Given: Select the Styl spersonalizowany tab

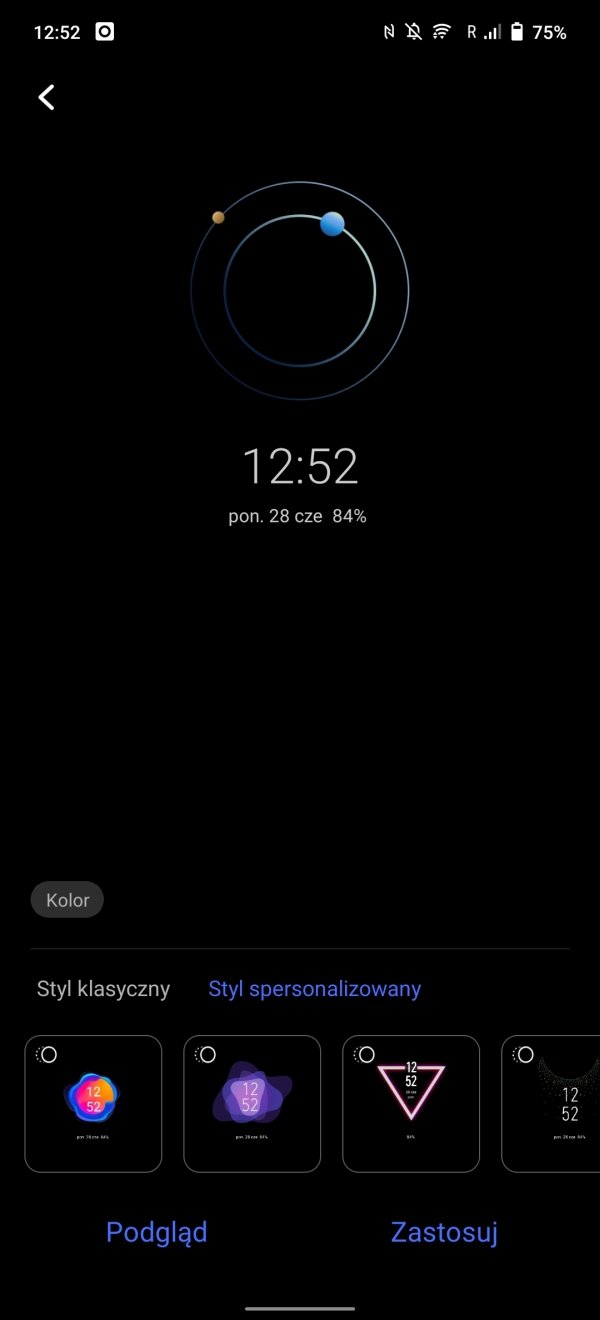Looking at the screenshot, I should tap(314, 989).
